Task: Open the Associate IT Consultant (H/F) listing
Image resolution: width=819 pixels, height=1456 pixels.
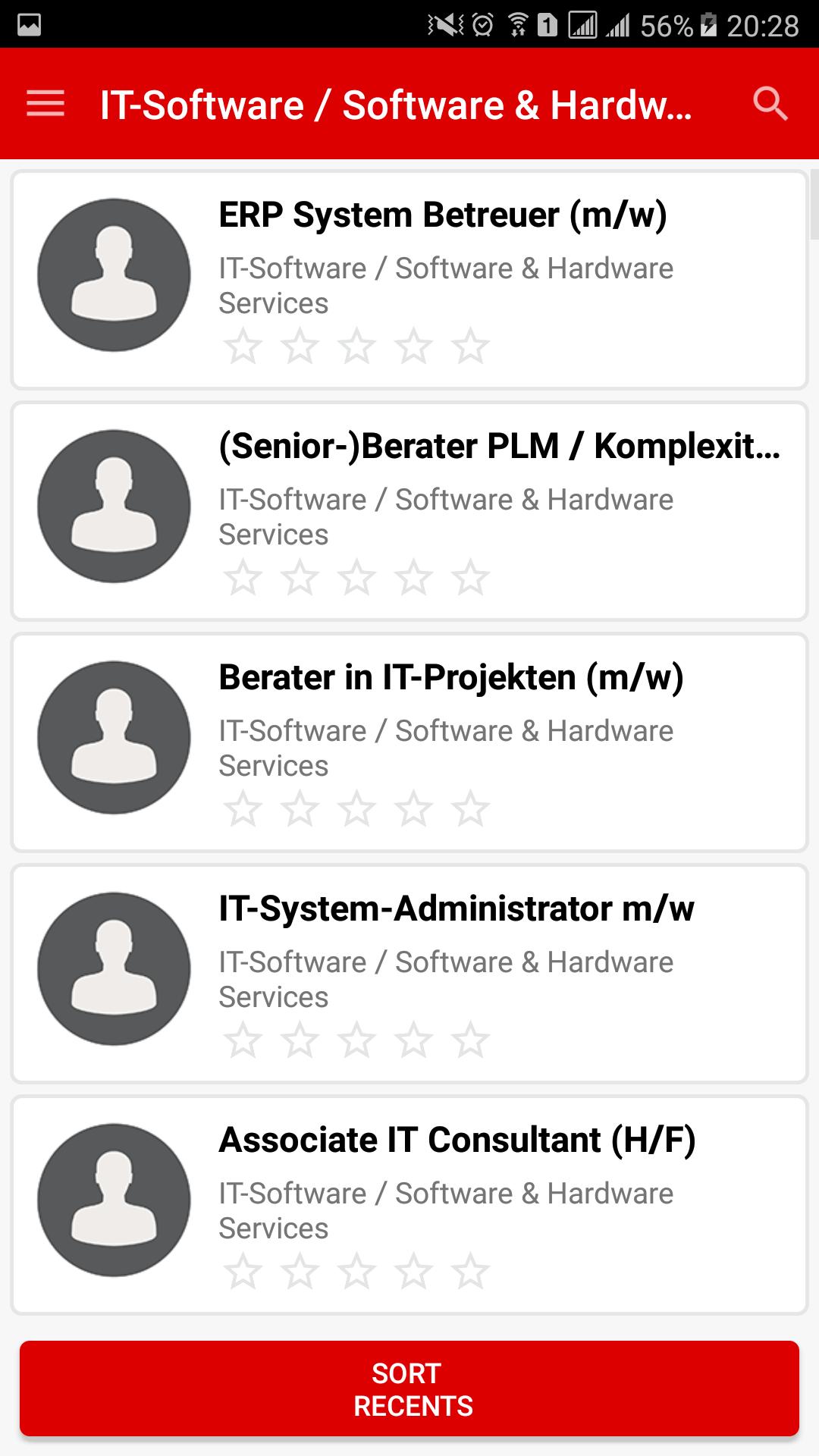Action: coord(409,1205)
